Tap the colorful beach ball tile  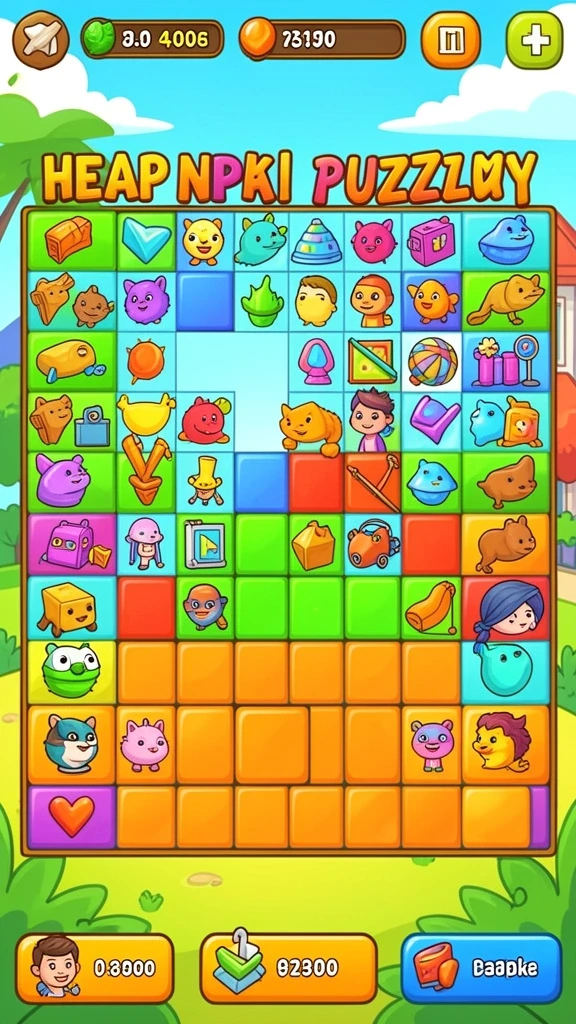(x=432, y=361)
